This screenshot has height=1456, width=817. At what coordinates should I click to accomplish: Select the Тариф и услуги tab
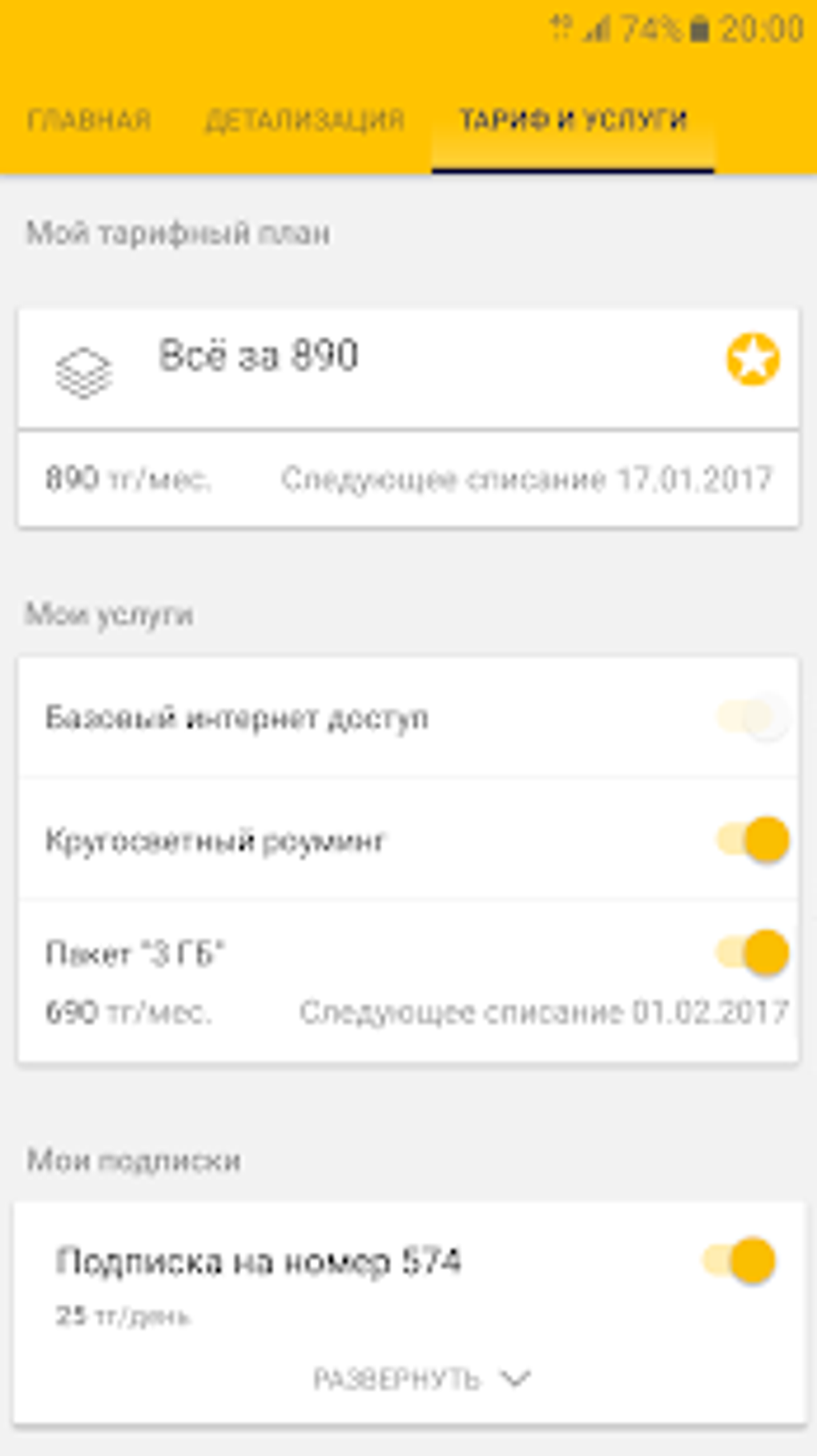[x=573, y=120]
